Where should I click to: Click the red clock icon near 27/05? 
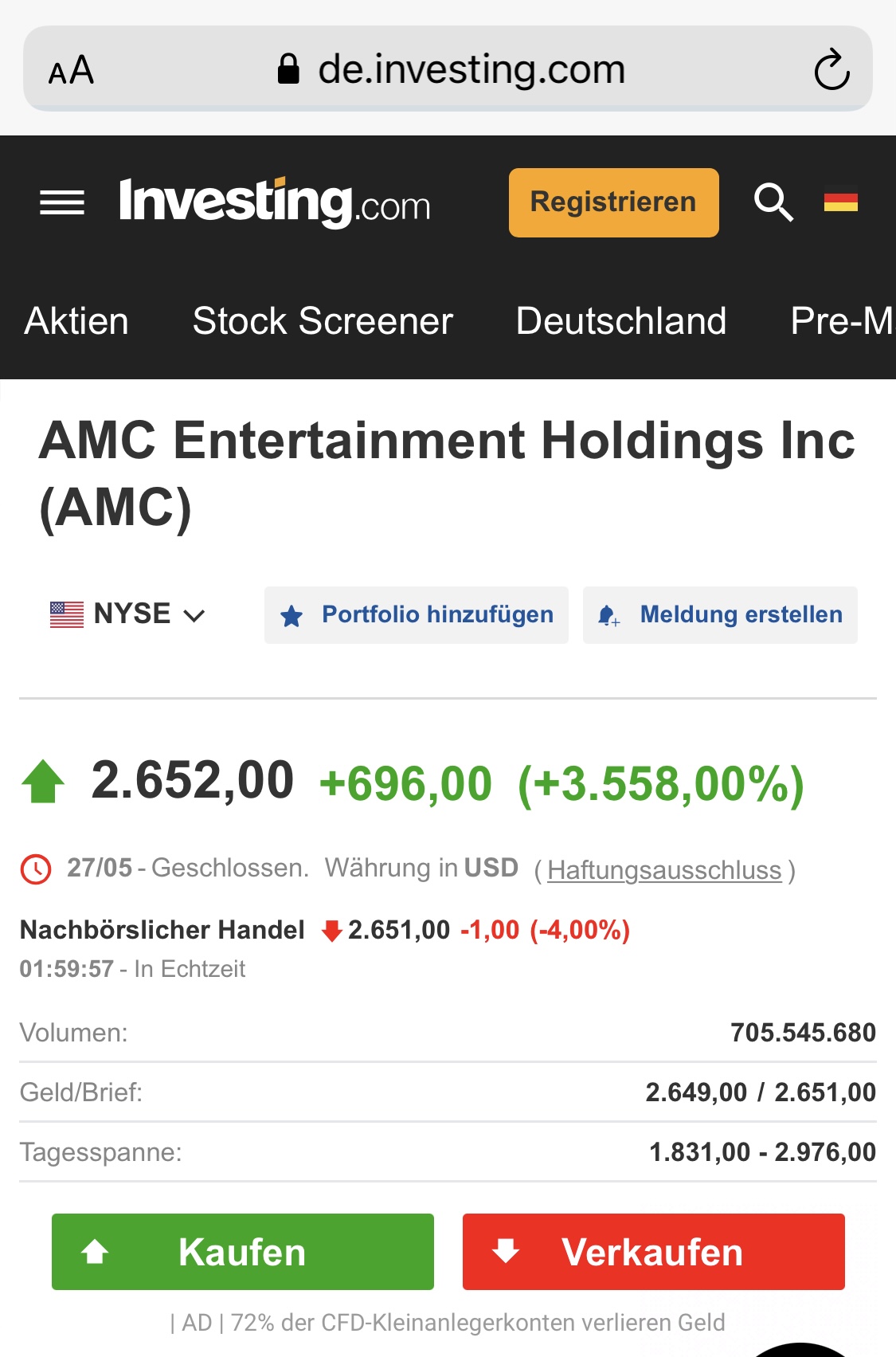pyautogui.click(x=33, y=869)
